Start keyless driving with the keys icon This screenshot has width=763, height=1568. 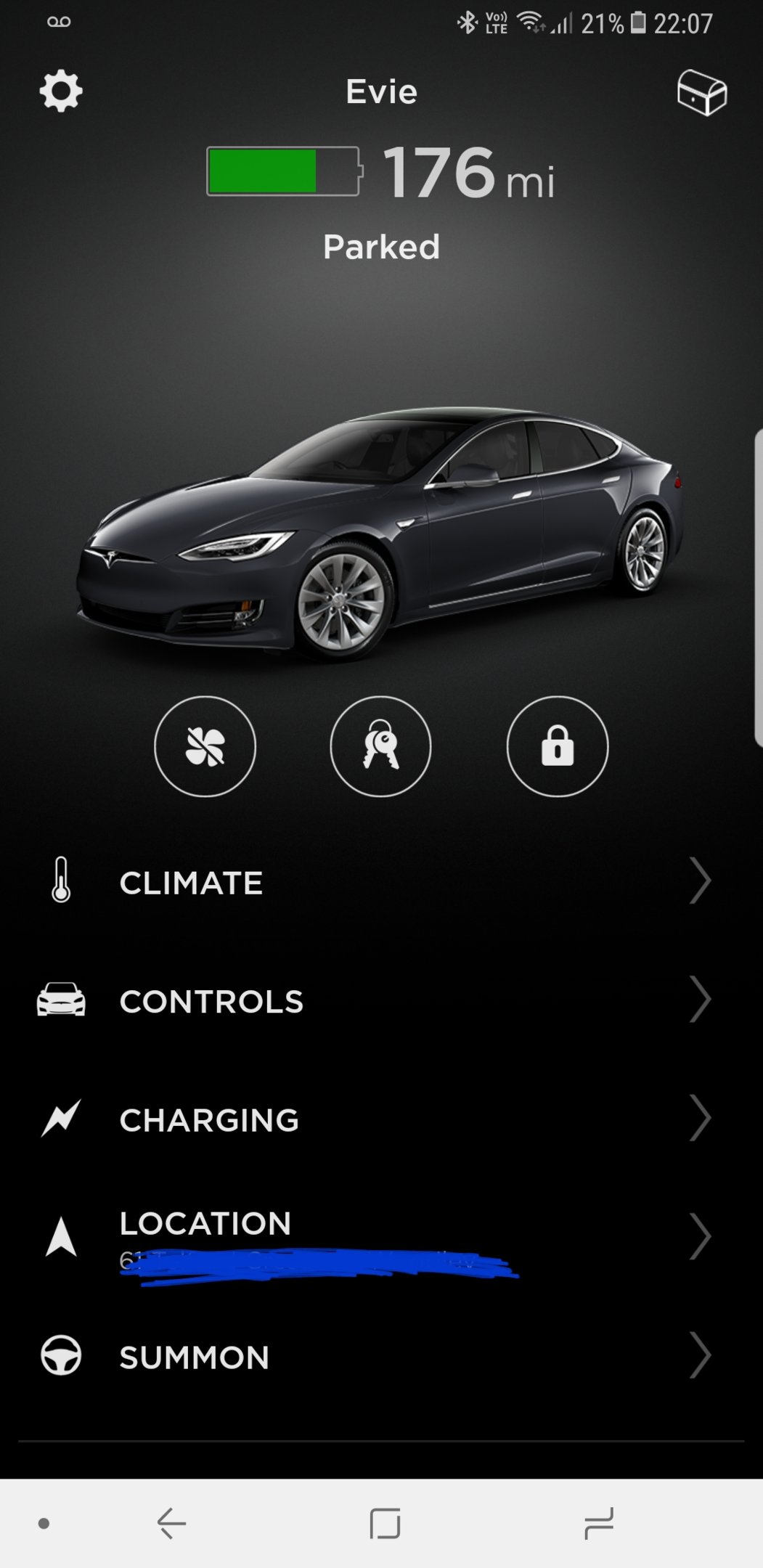tap(380, 746)
